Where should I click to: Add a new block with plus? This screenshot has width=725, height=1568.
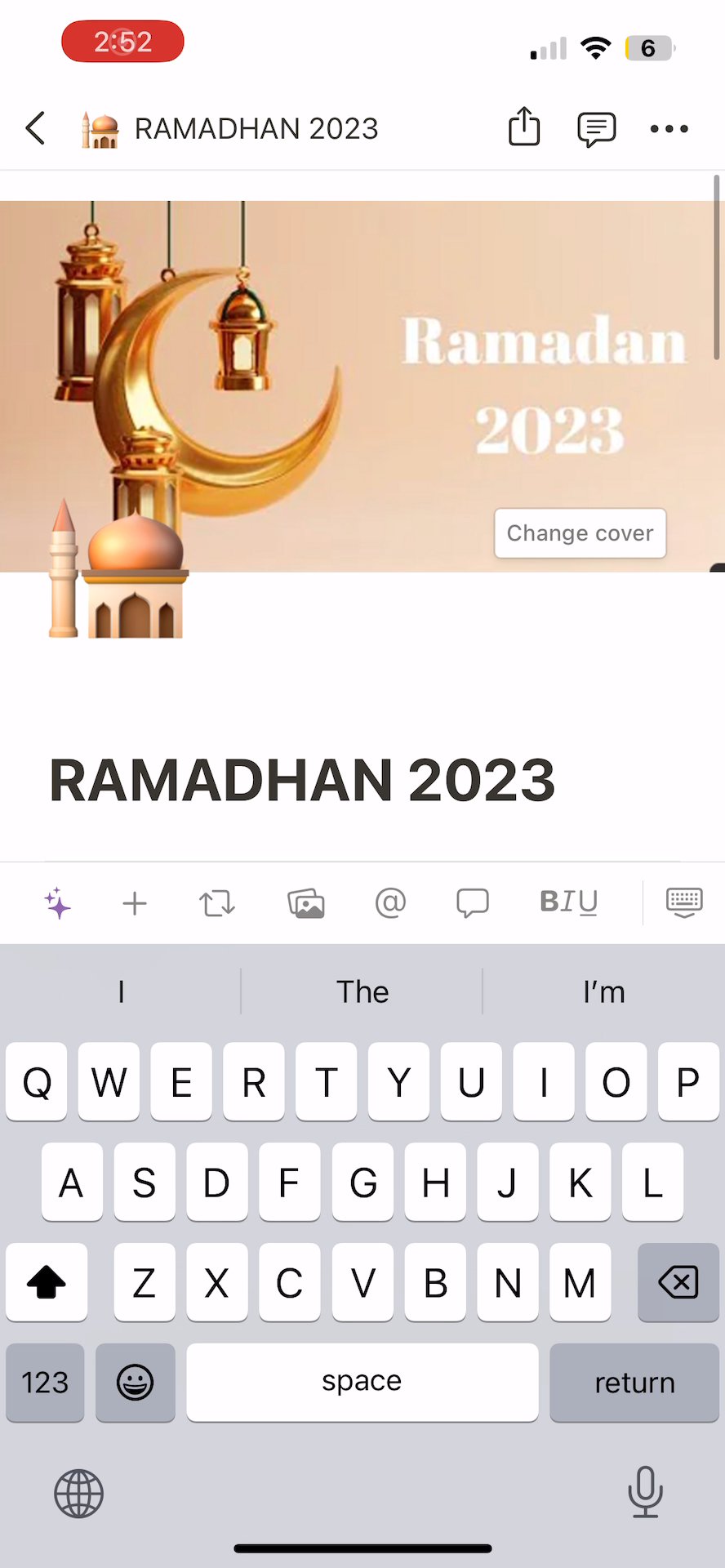point(135,903)
